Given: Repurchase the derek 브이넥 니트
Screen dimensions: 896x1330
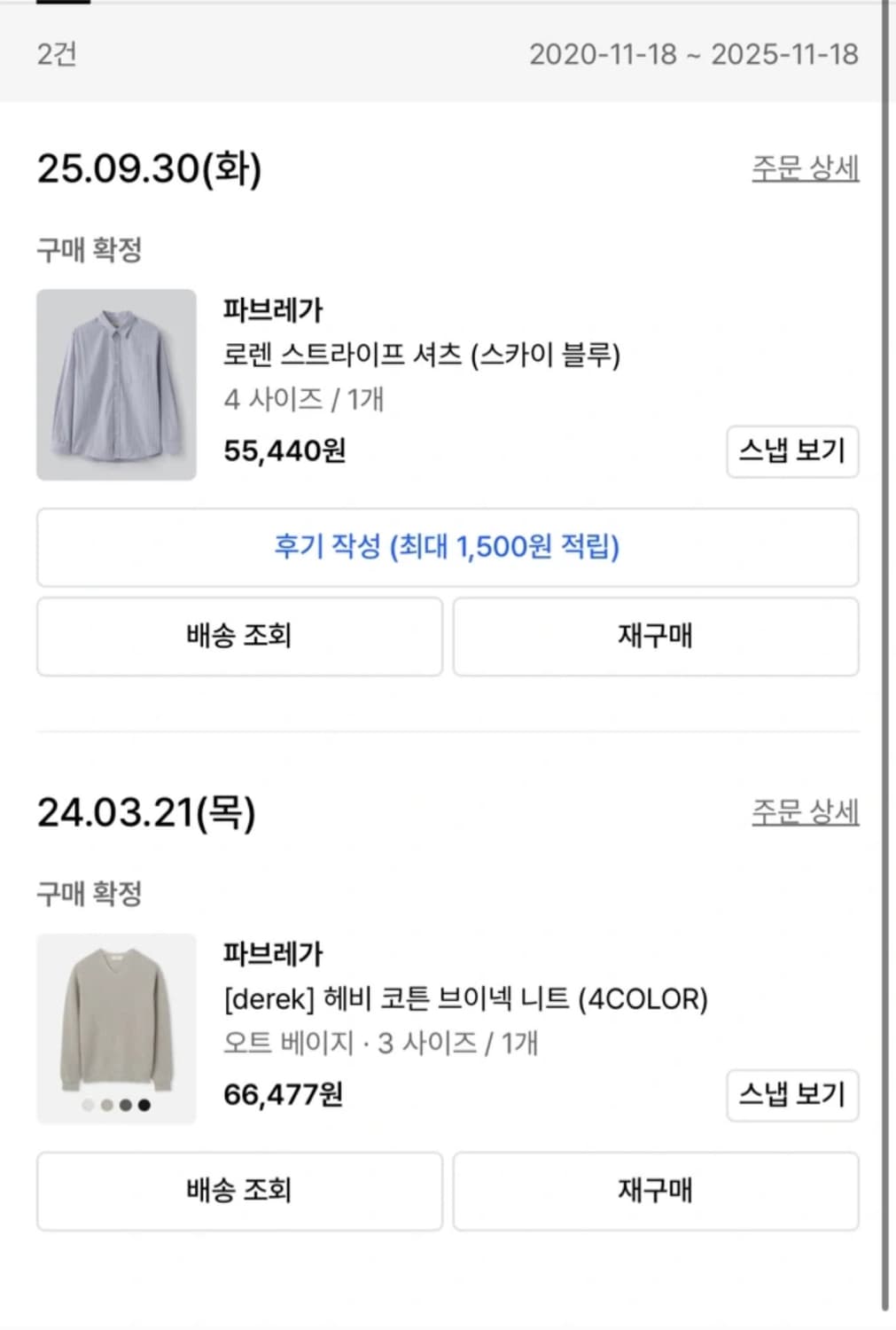Looking at the screenshot, I should point(657,1191).
